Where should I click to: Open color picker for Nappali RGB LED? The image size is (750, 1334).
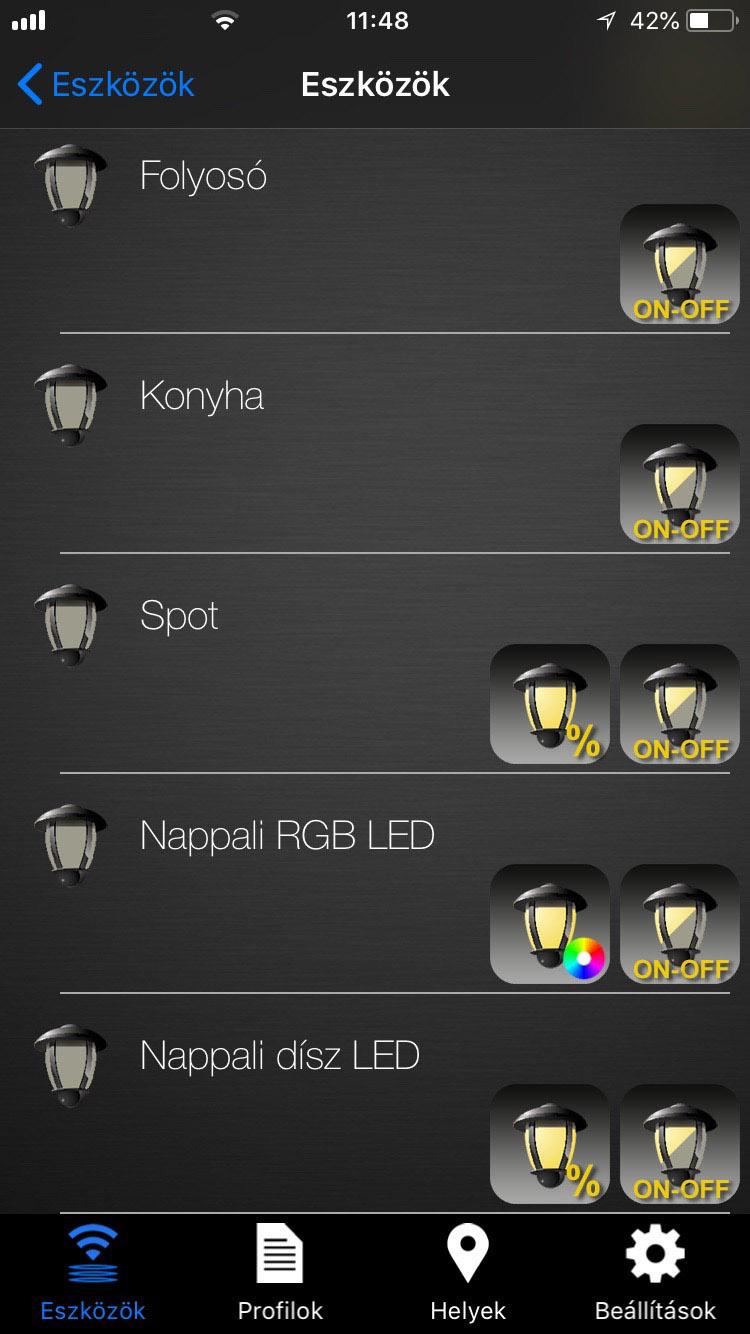[550, 924]
